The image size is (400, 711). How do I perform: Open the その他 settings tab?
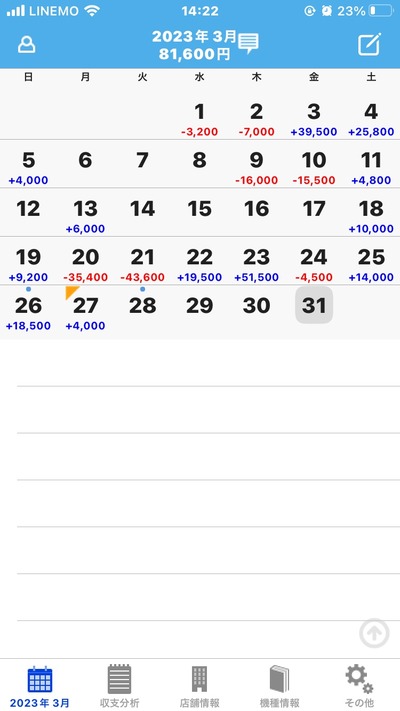(359, 685)
